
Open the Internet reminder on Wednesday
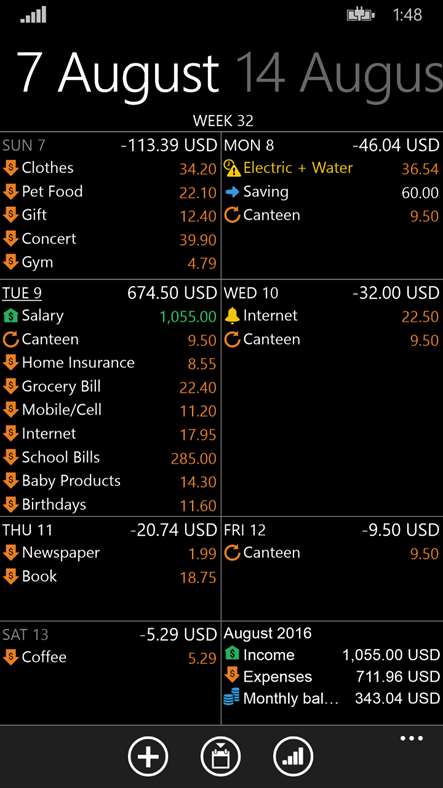point(331,316)
